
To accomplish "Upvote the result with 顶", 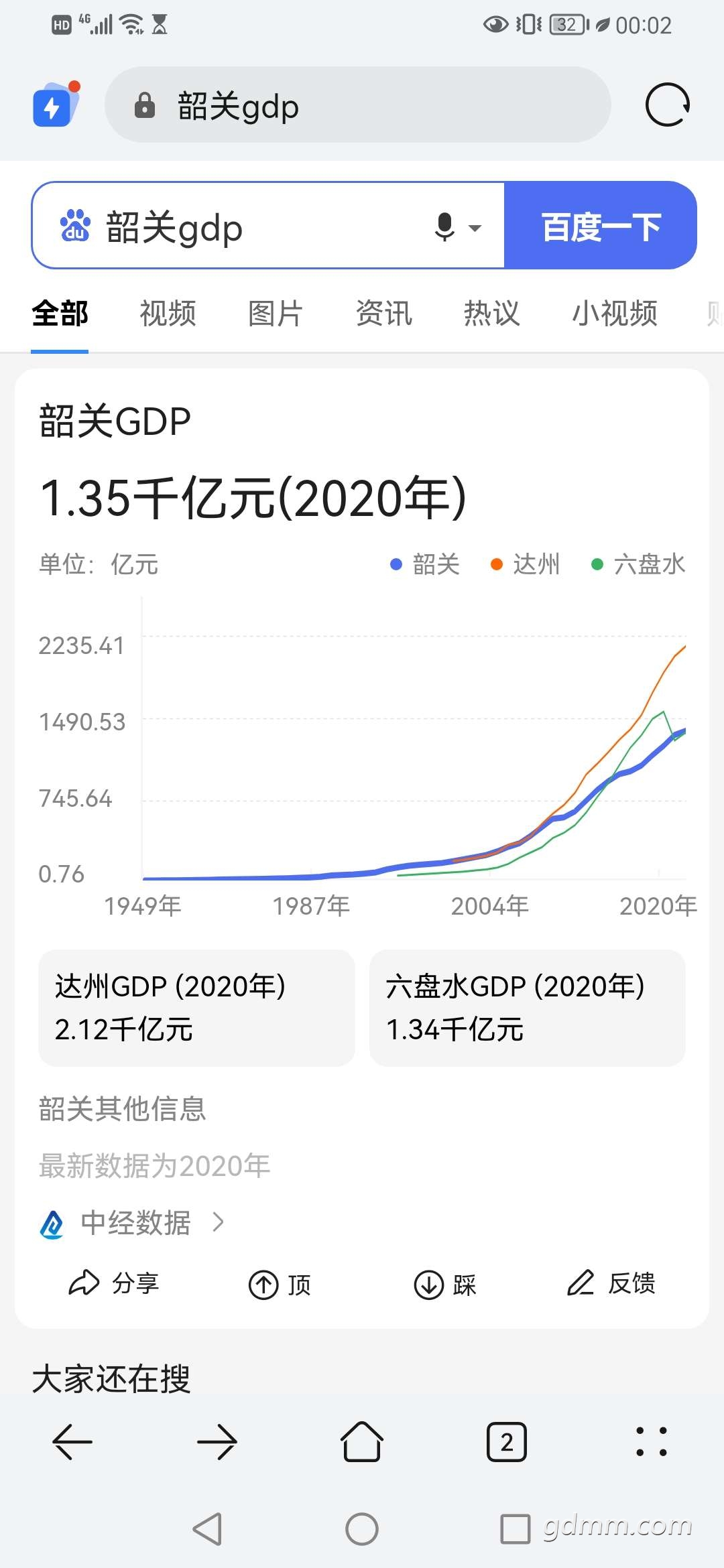I will [x=280, y=1285].
